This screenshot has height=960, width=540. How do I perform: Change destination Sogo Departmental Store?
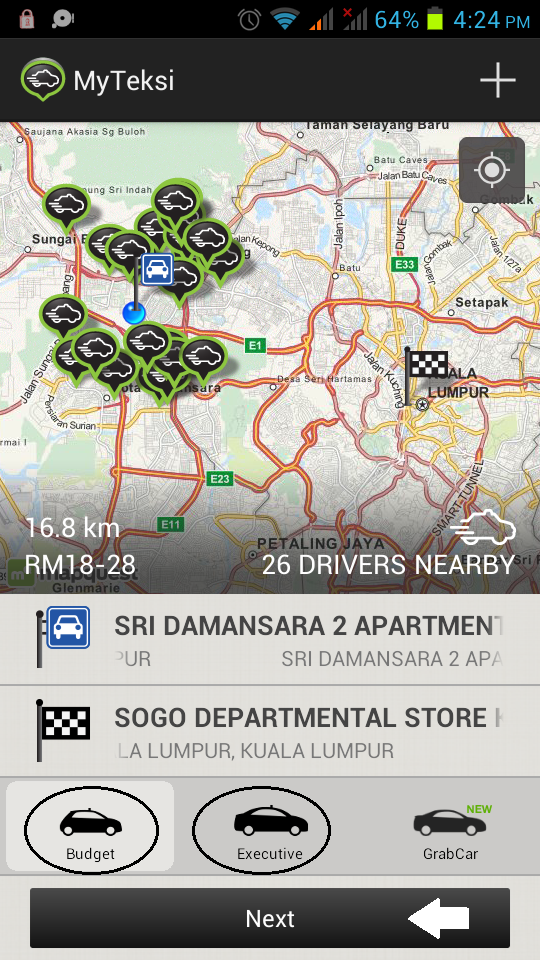click(270, 732)
